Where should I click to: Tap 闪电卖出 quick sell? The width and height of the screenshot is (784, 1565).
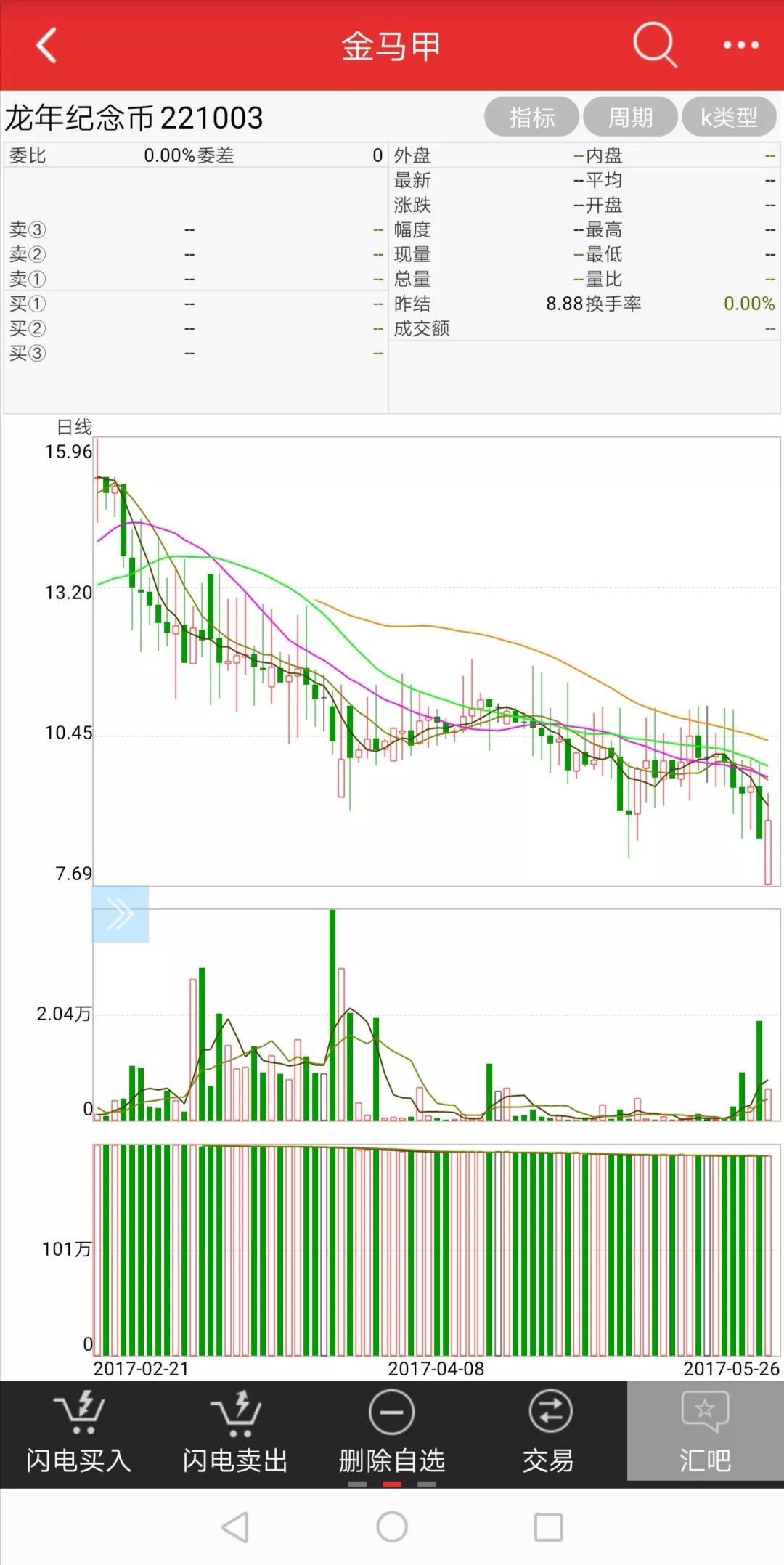click(x=235, y=1432)
